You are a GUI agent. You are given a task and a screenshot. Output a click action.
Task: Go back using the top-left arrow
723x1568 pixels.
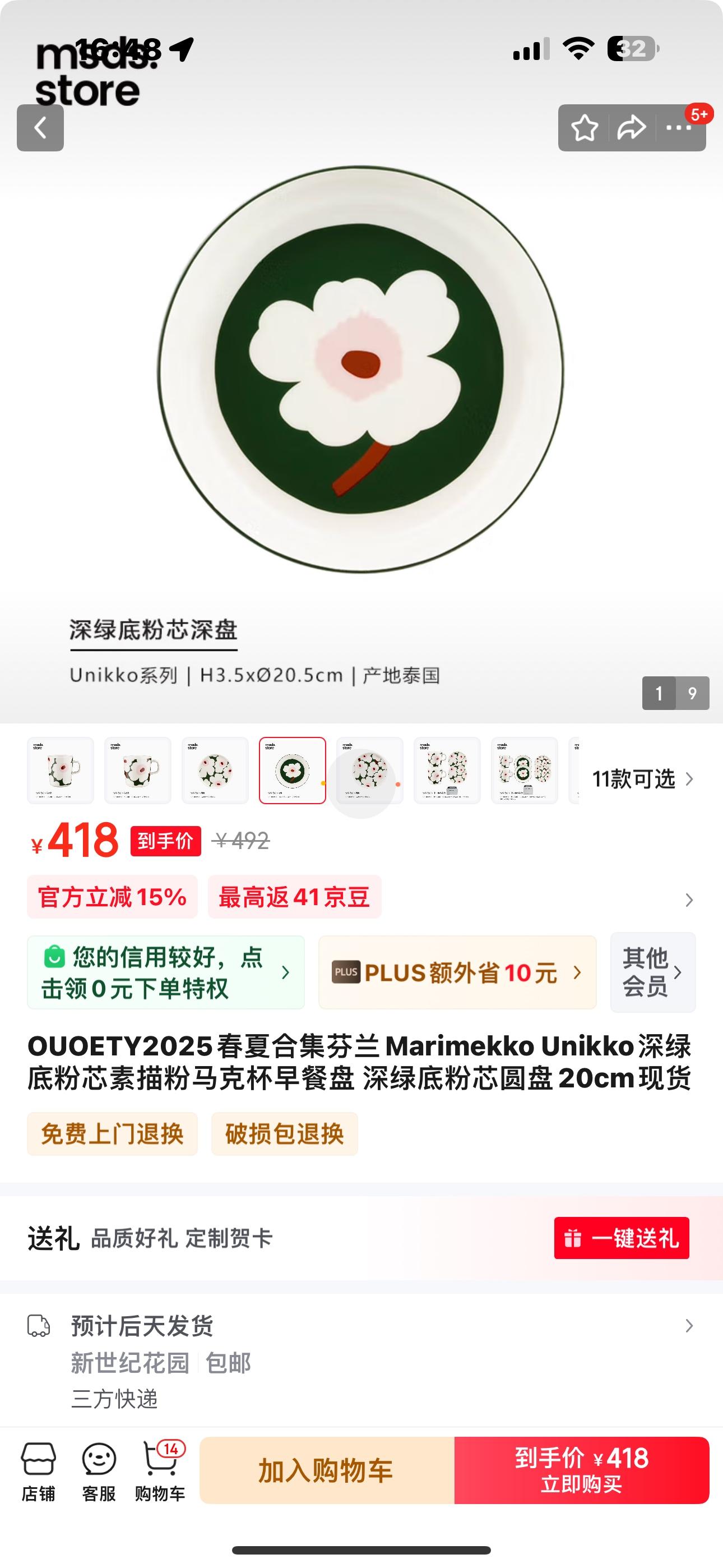coord(40,128)
